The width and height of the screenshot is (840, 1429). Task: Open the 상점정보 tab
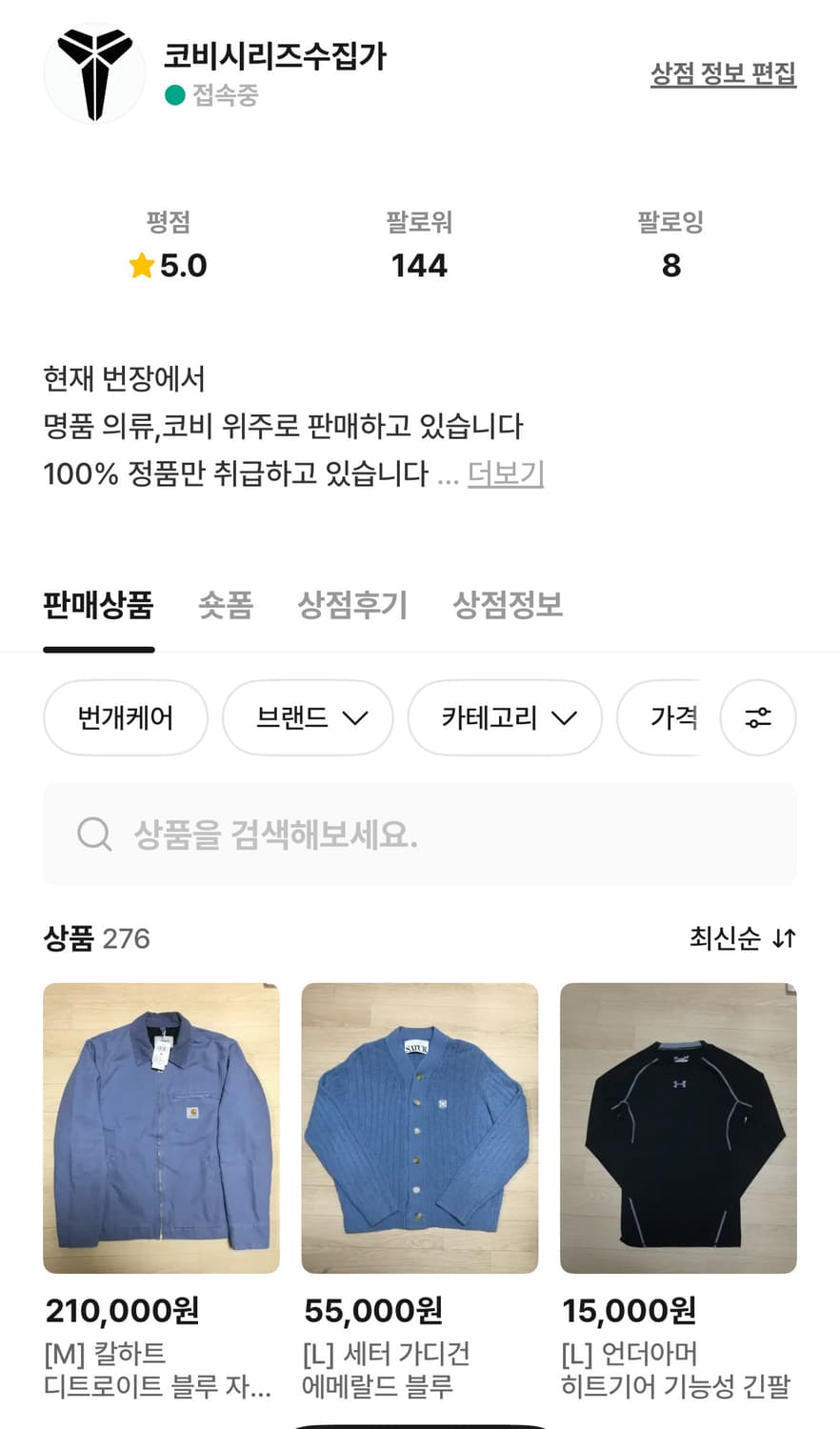(508, 605)
